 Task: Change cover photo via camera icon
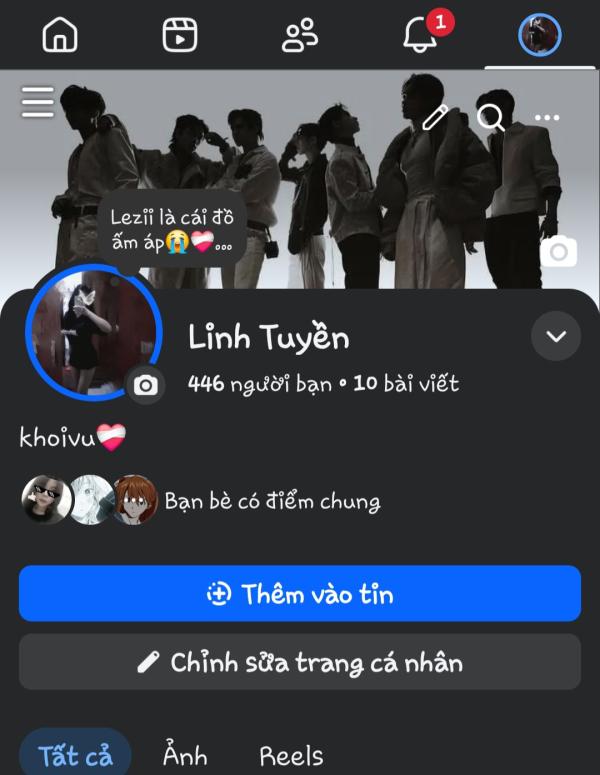558,252
